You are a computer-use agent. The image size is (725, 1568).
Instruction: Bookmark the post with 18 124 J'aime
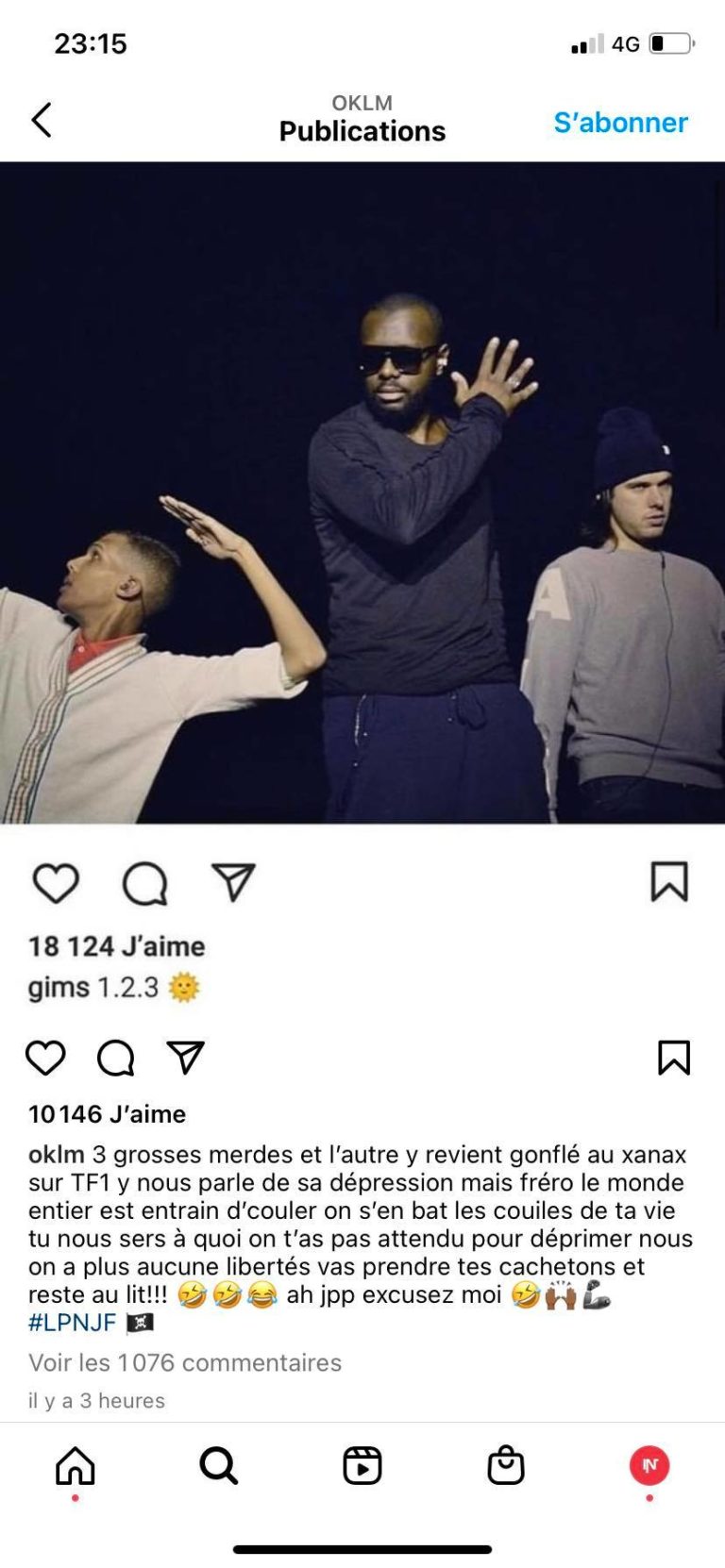coord(669,882)
